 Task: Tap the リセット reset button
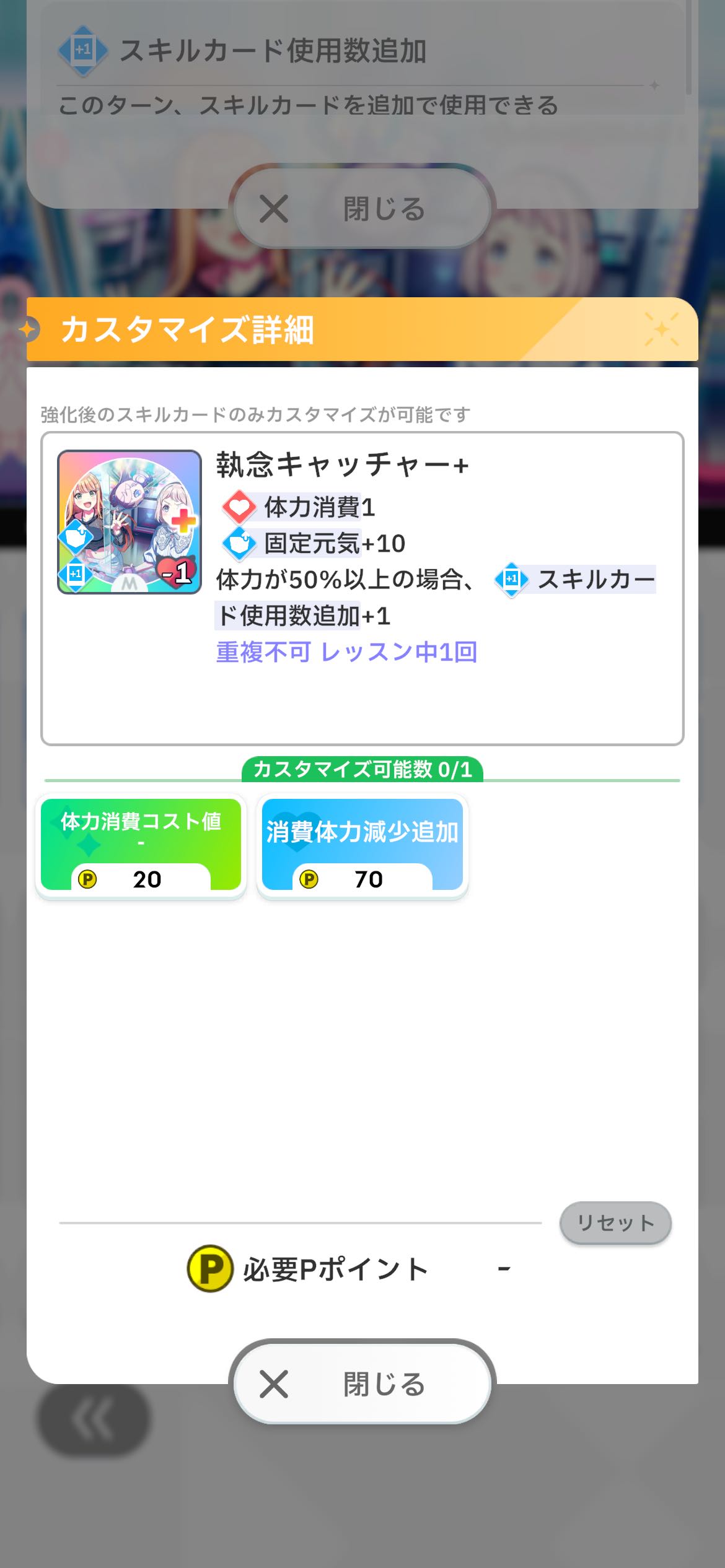tap(615, 1222)
